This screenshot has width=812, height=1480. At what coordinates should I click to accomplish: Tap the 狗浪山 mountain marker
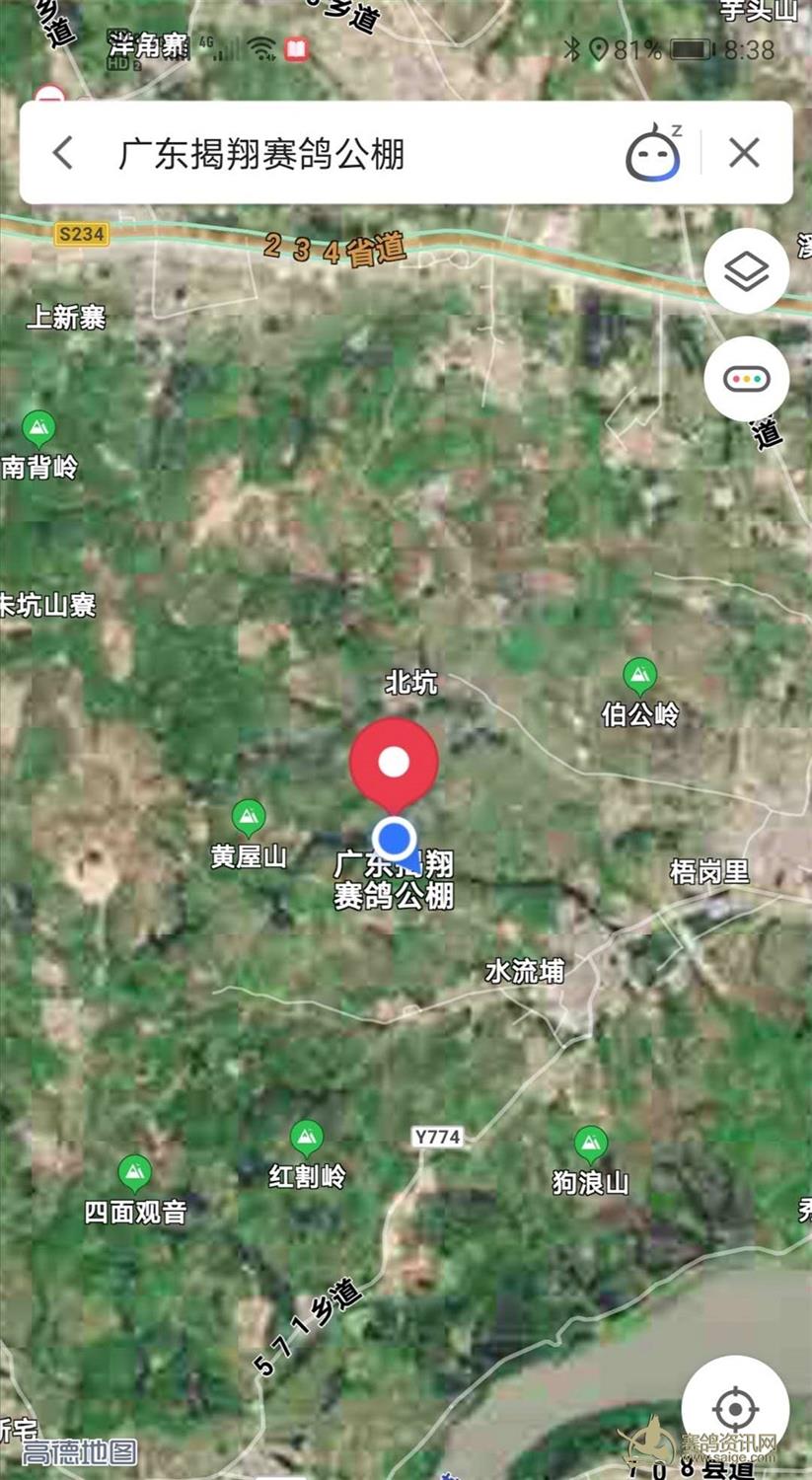(590, 1144)
